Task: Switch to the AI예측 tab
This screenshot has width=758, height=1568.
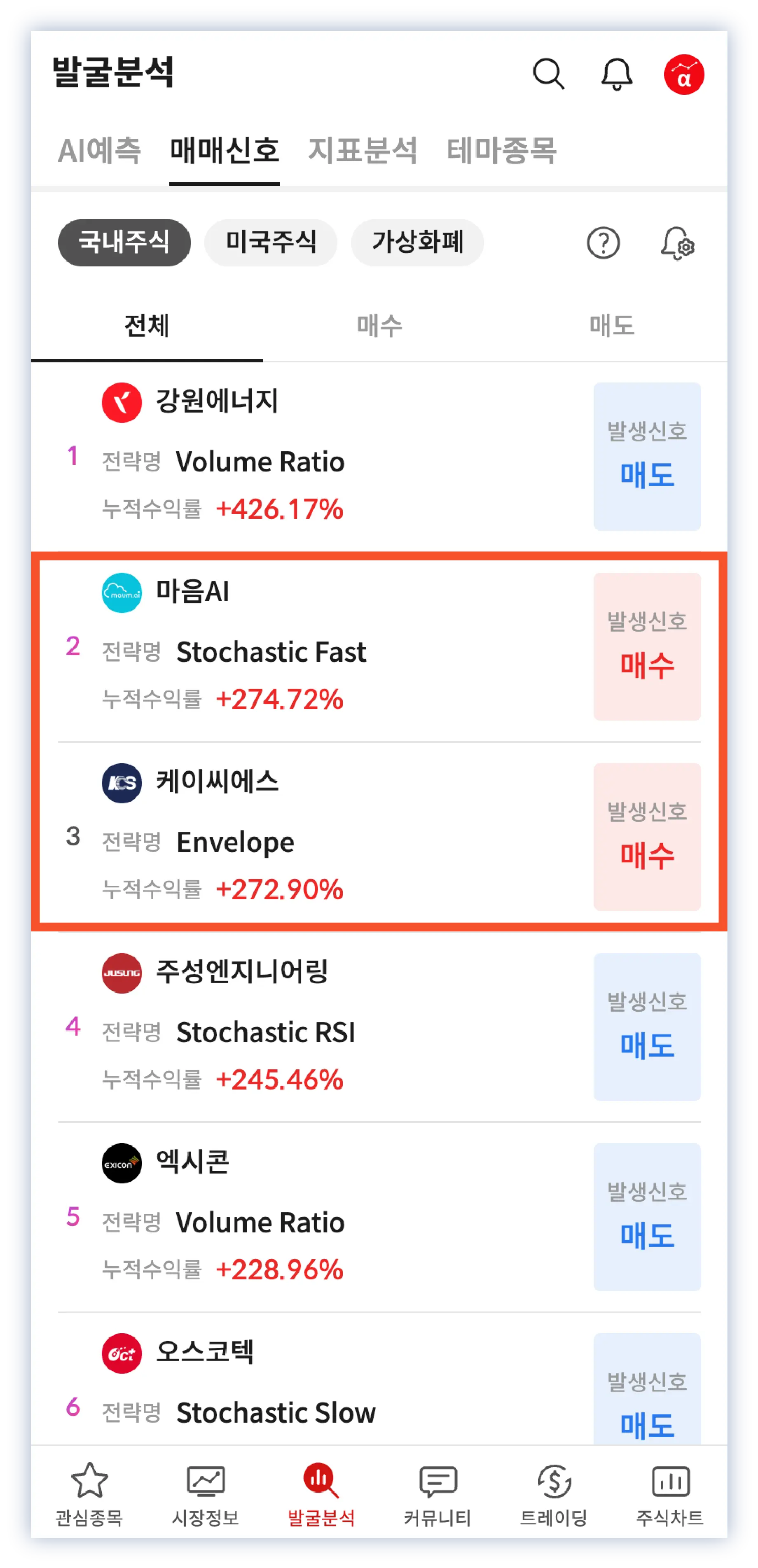Action: coord(99,150)
